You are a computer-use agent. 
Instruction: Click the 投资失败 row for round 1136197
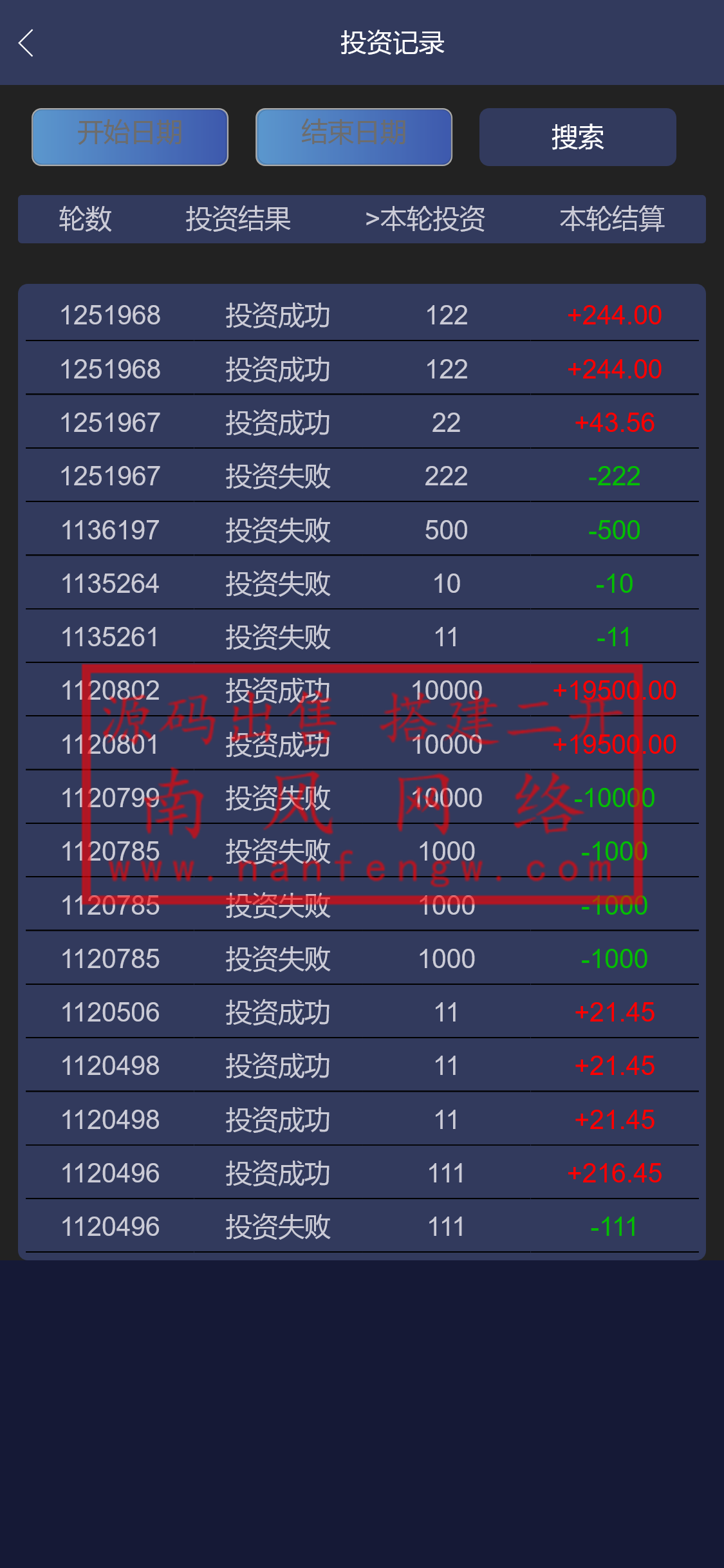[362, 529]
